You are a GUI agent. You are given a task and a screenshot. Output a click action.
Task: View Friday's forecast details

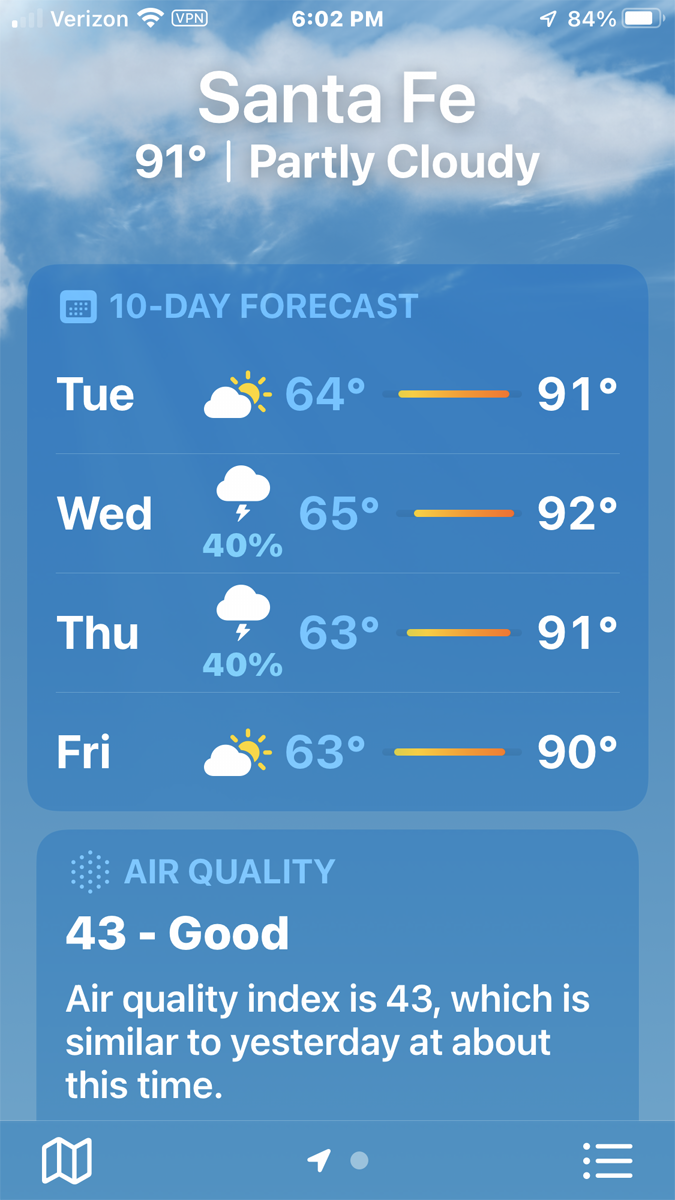[337, 752]
